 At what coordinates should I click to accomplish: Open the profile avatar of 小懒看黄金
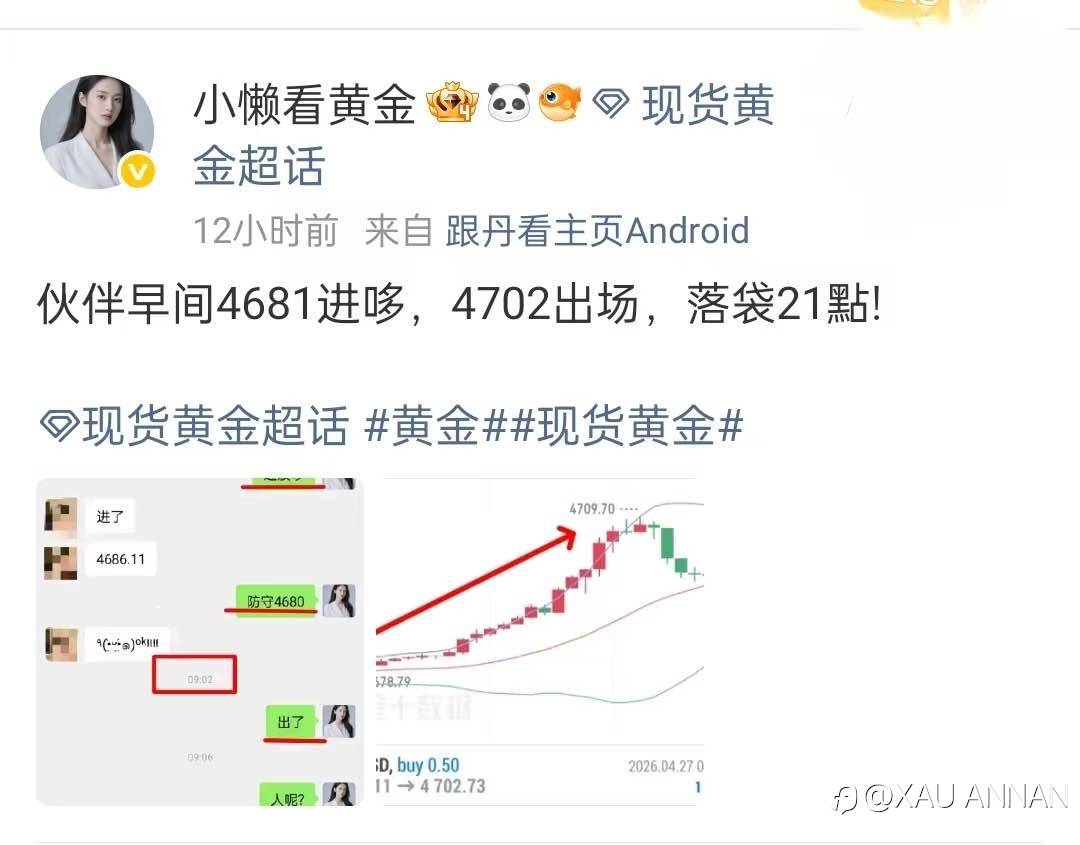[97, 132]
